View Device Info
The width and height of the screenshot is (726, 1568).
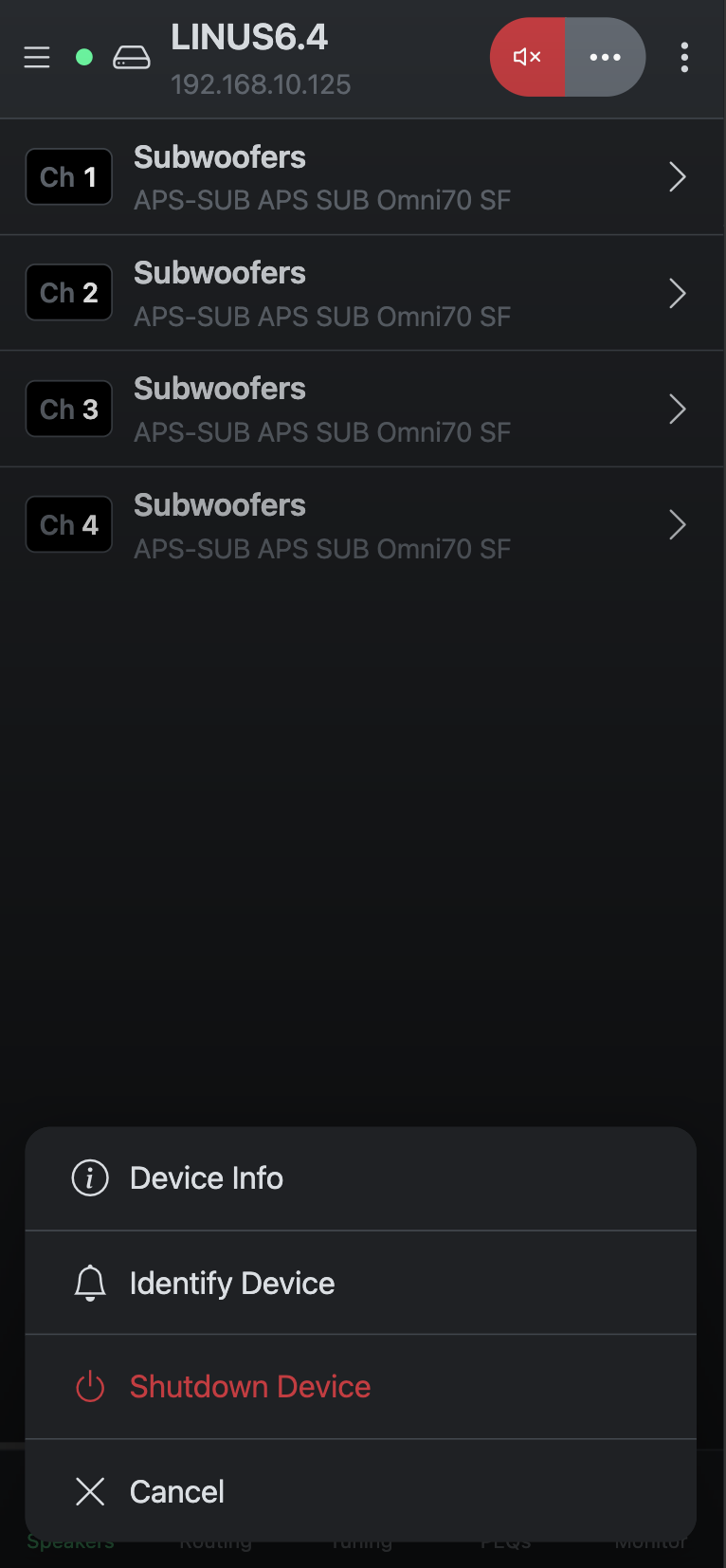click(360, 1178)
